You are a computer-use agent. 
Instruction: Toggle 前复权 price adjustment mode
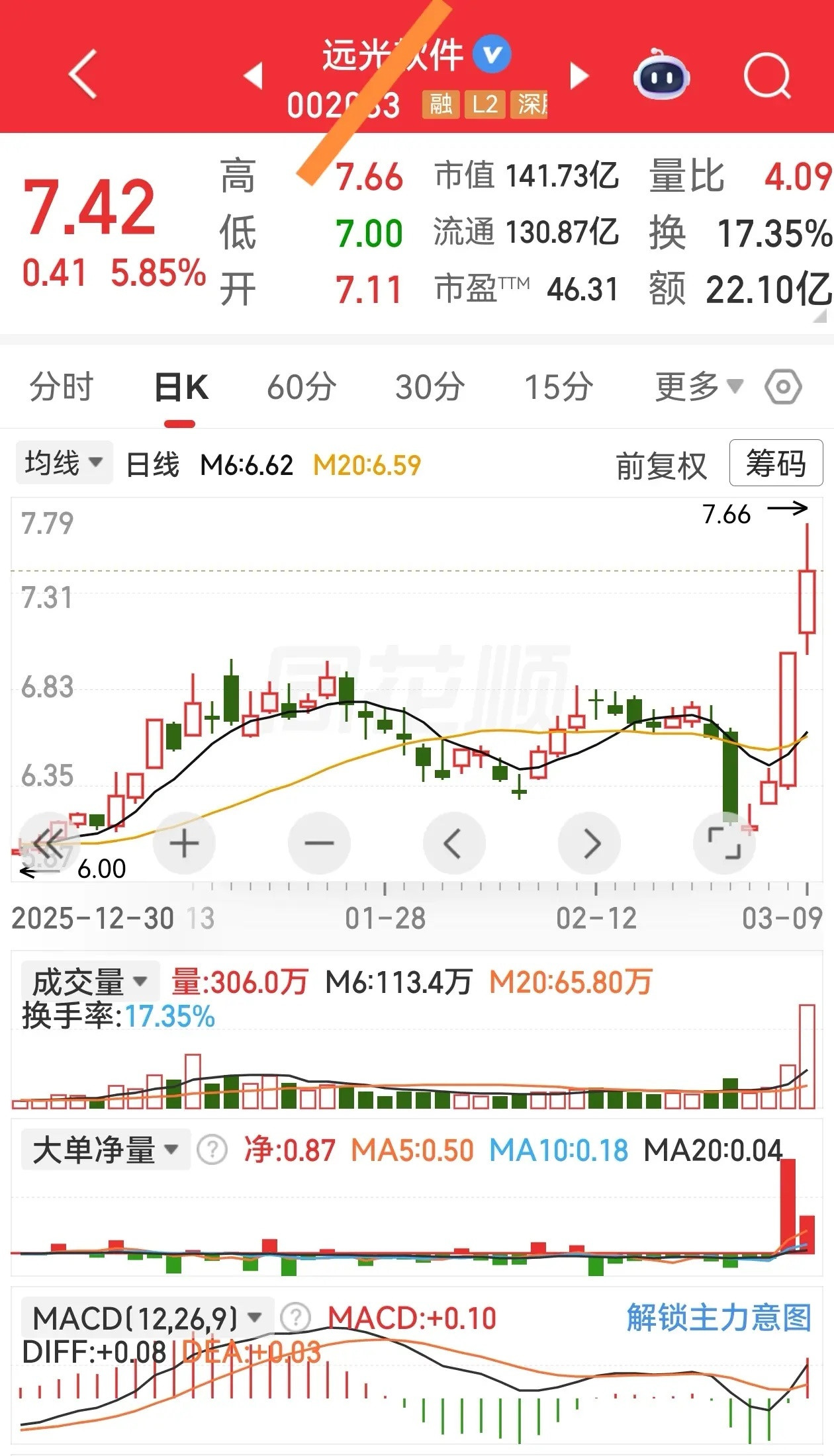click(663, 465)
